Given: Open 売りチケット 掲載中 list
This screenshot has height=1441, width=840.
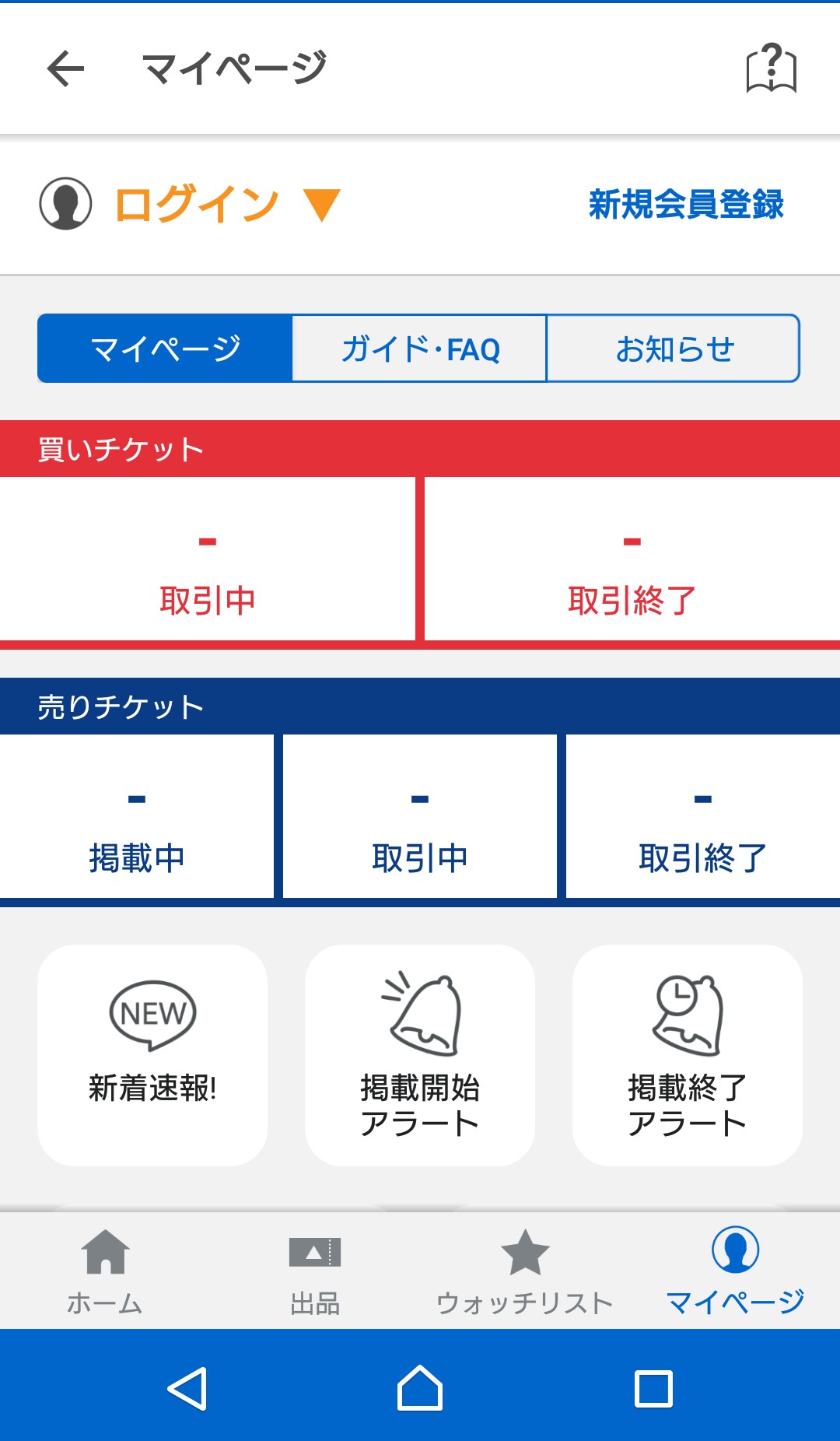Looking at the screenshot, I should [137, 817].
